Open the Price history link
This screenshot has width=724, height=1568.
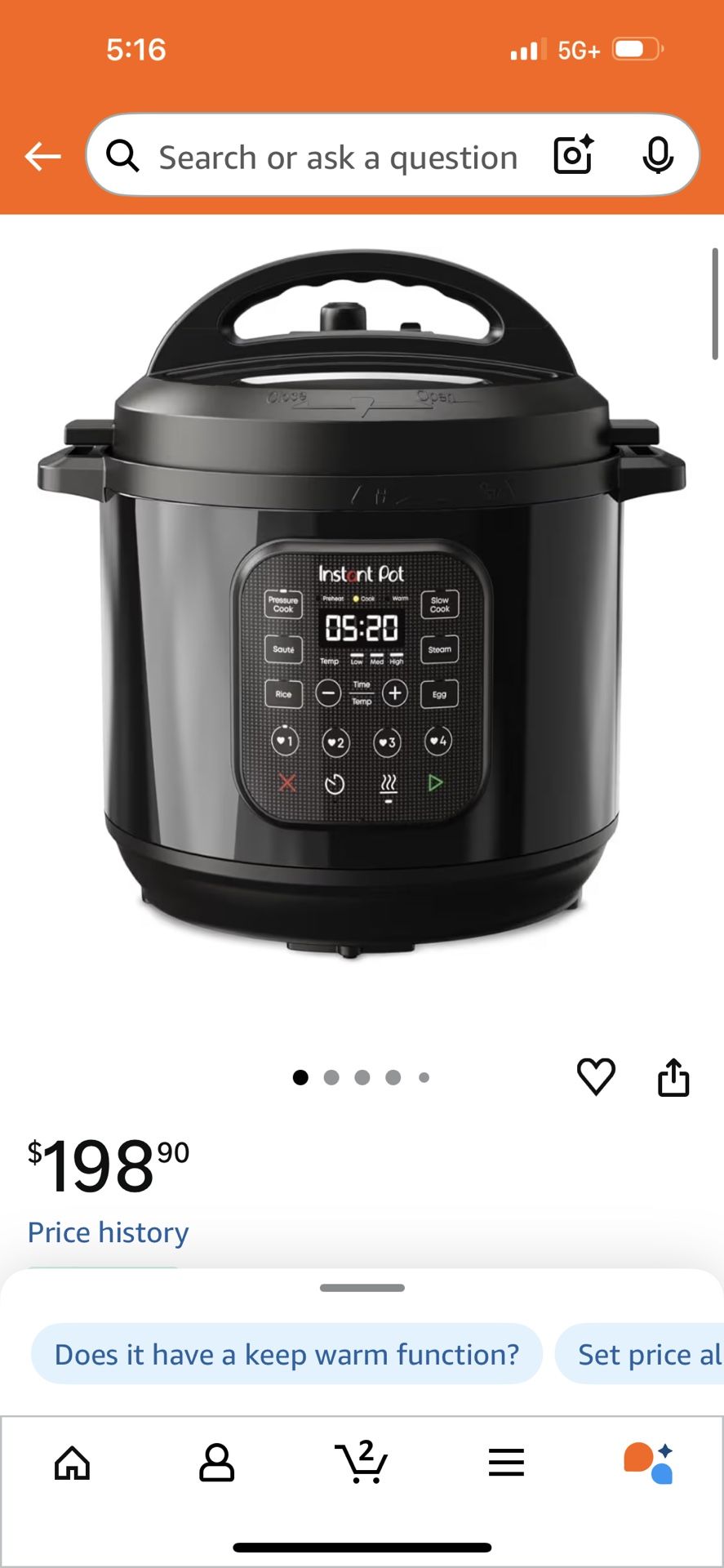[x=109, y=1232]
